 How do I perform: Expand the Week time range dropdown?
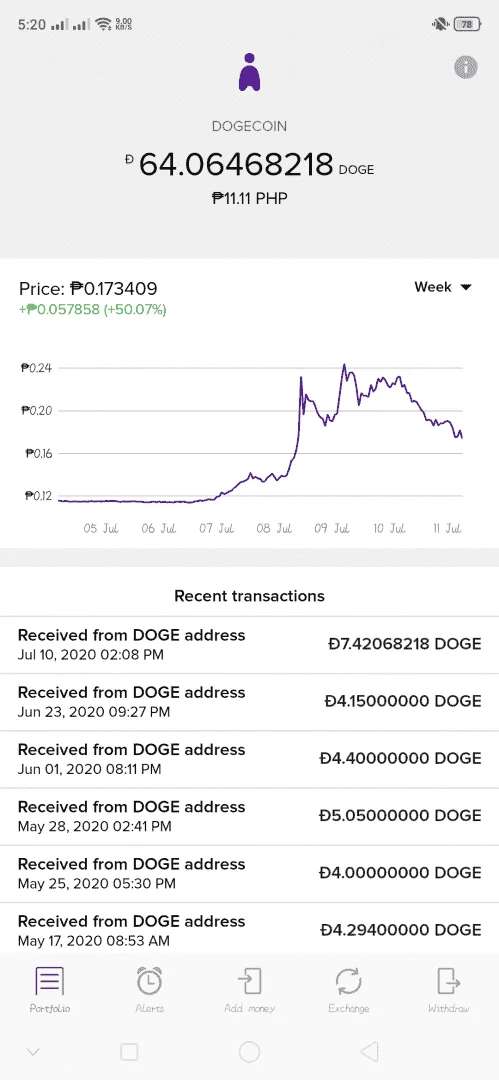[442, 287]
